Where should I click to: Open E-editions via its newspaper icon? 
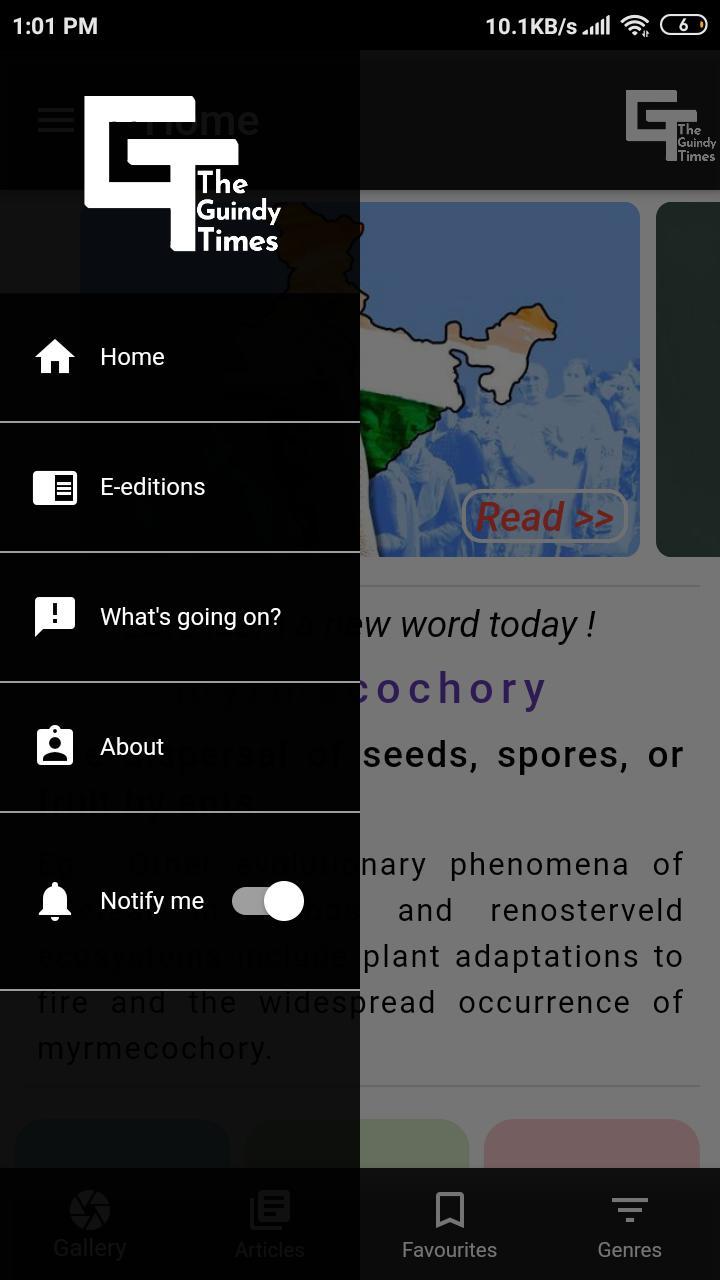point(54,487)
